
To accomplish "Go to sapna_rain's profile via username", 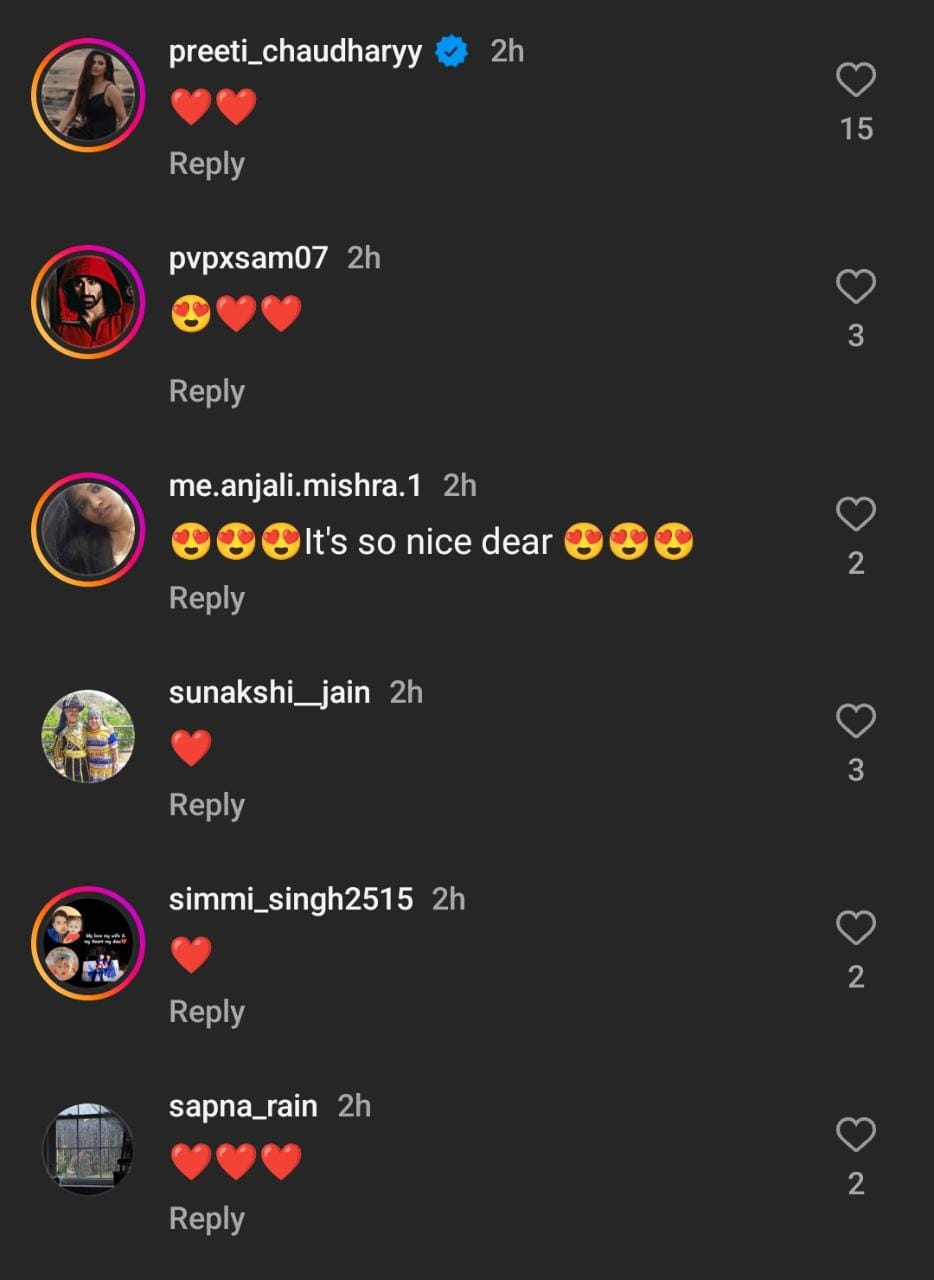I will coord(243,1106).
